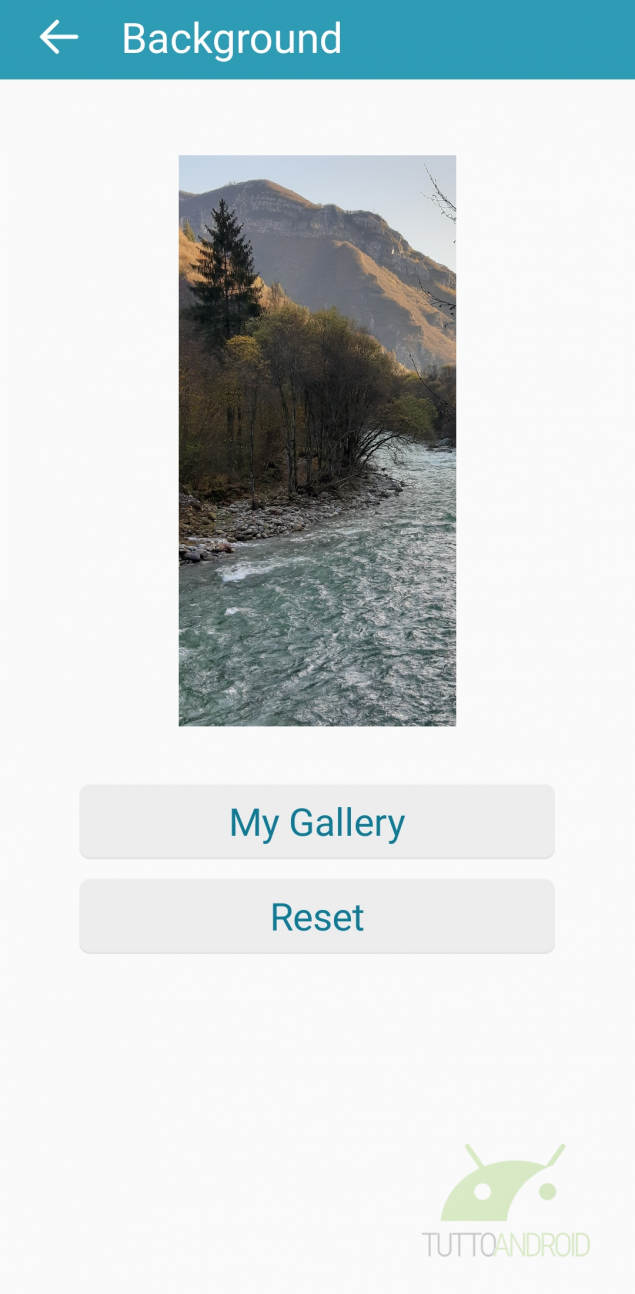Screen dimensions: 635x1294
Task: Go back from the Background screen
Action: pyautogui.click(x=59, y=38)
